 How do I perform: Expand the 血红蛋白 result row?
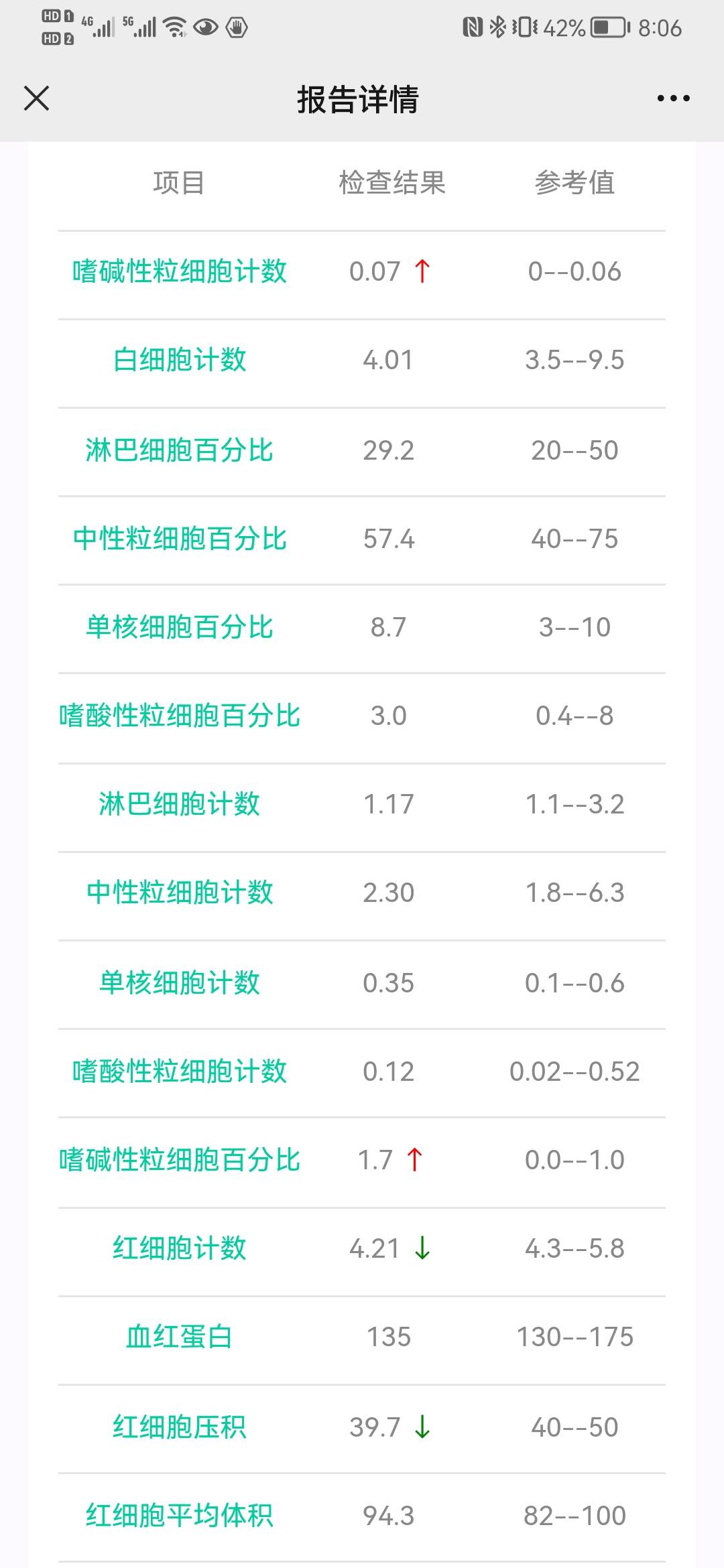(180, 1336)
